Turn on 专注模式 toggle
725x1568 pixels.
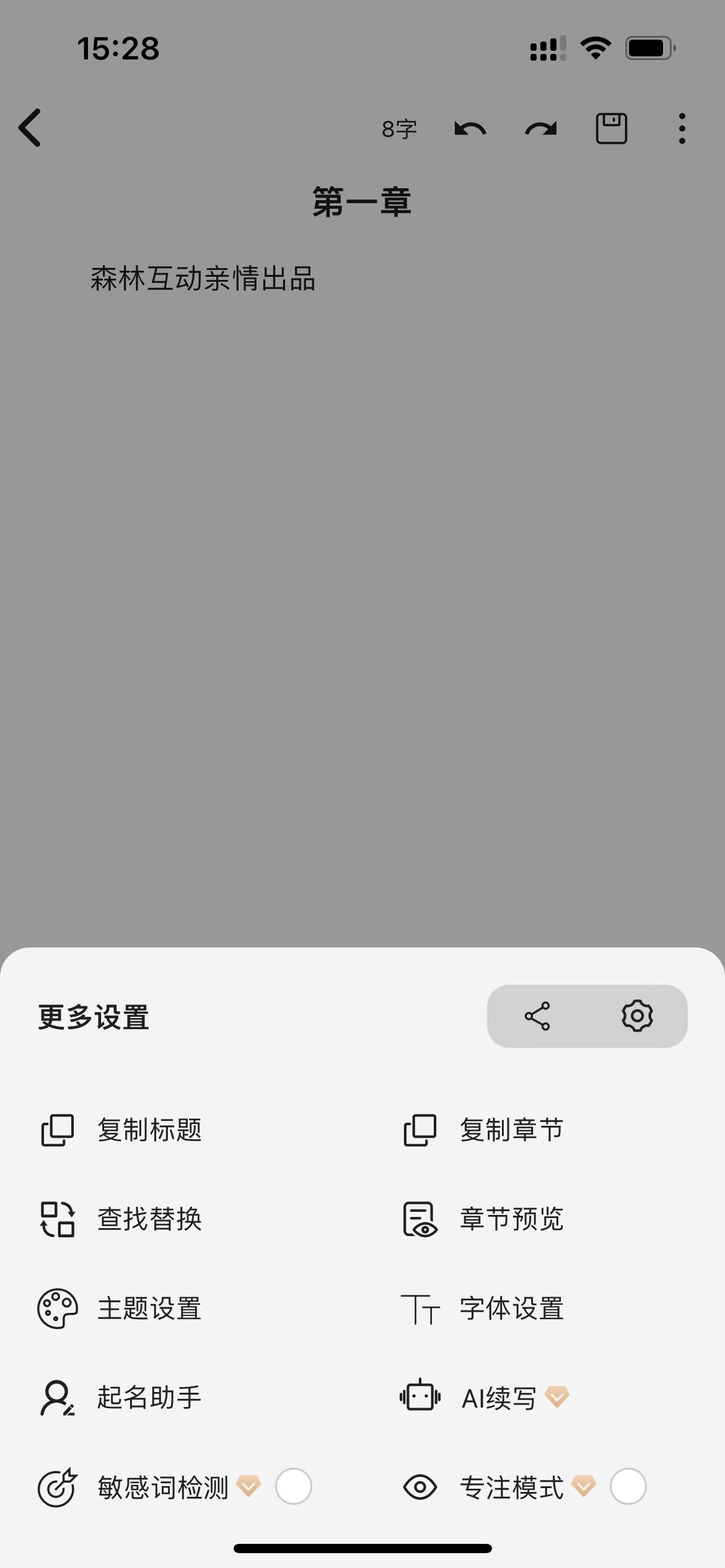[628, 1486]
